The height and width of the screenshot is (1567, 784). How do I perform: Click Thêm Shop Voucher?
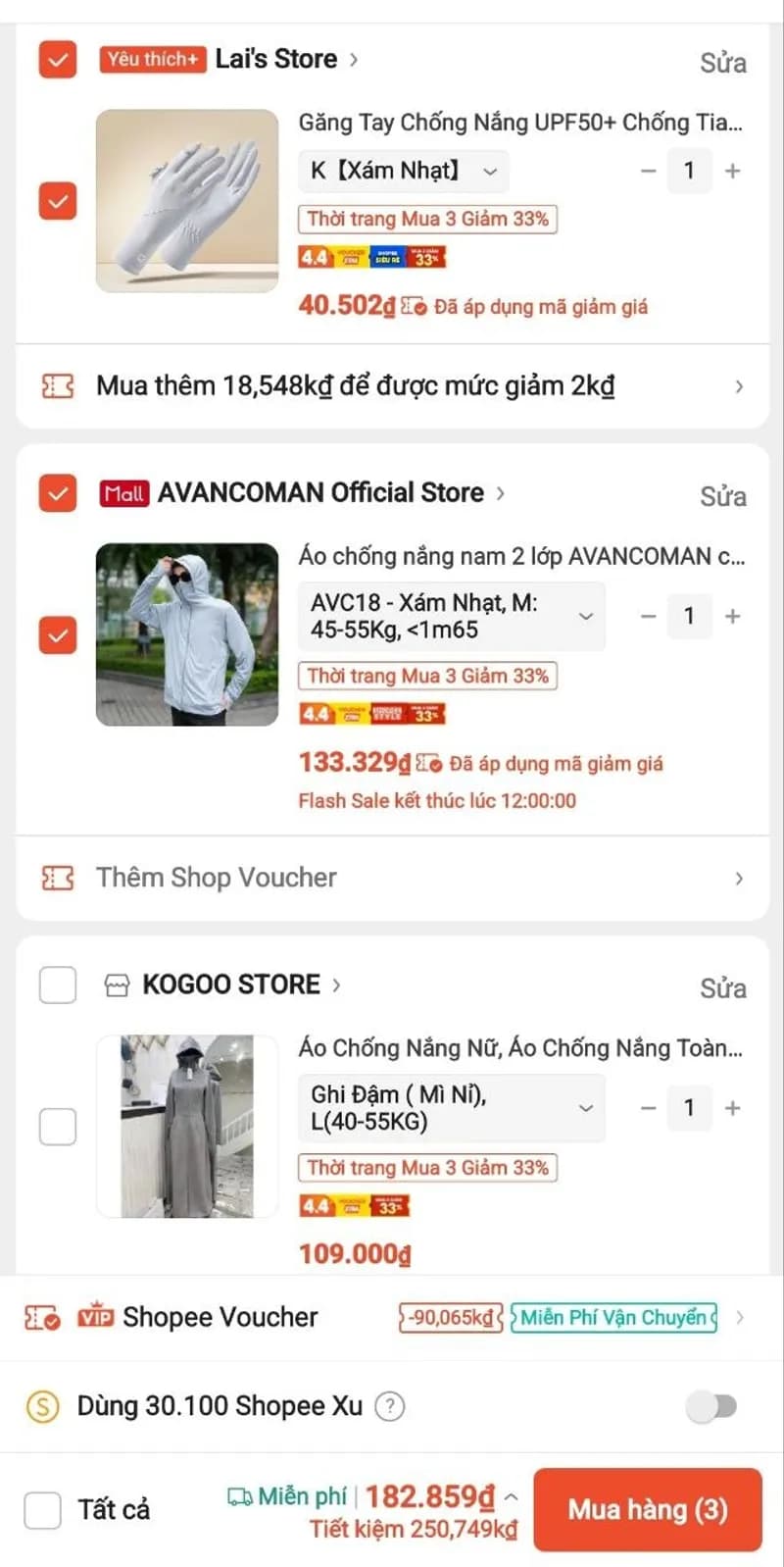coord(215,877)
